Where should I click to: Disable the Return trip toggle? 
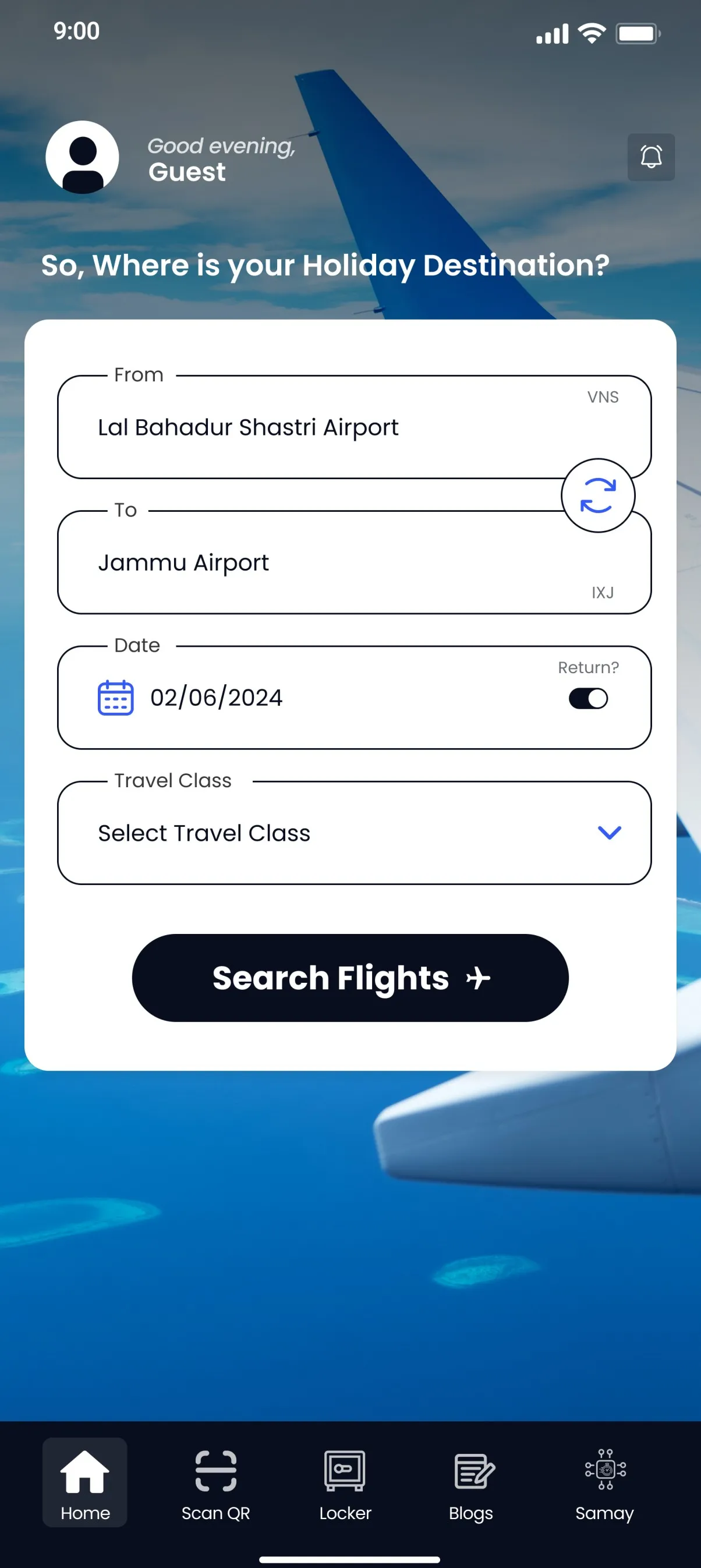(587, 698)
